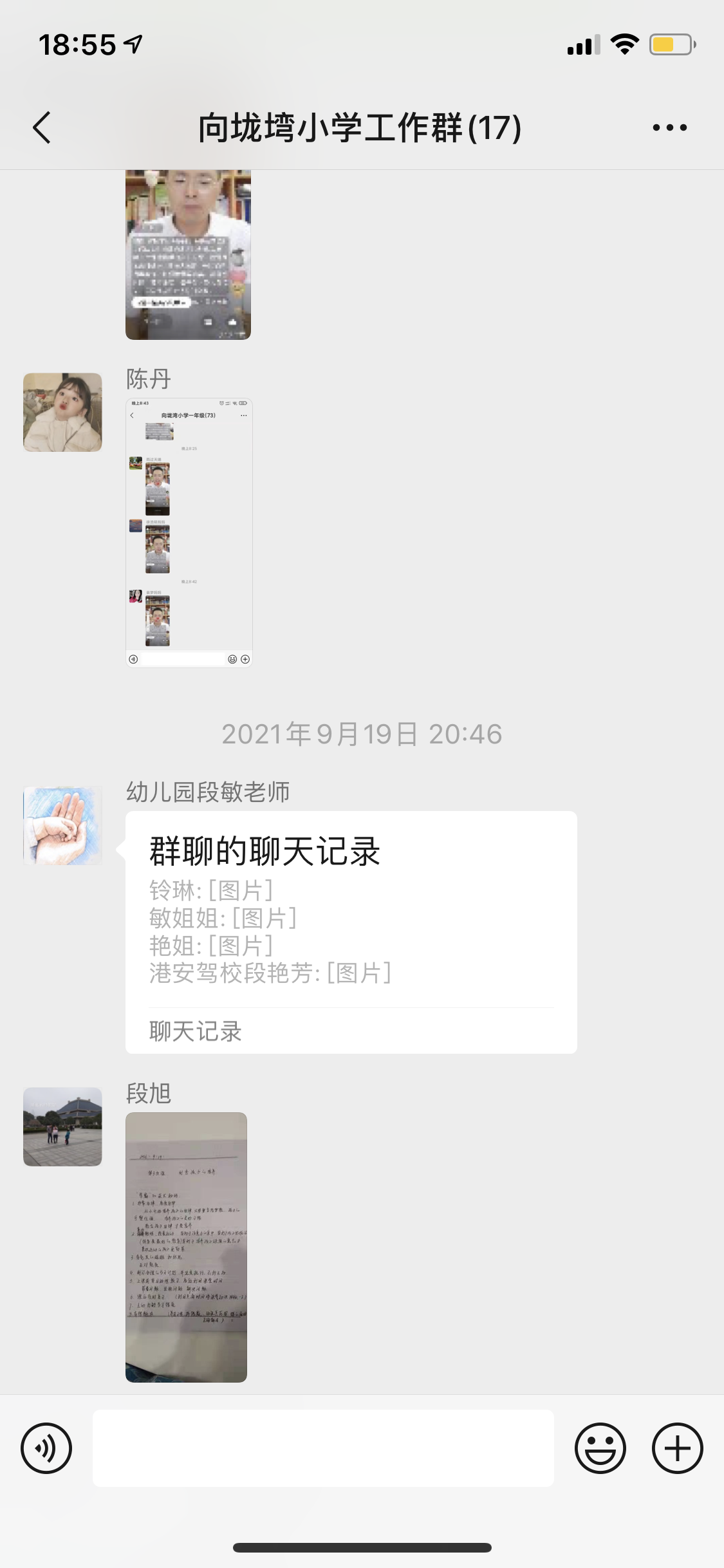
Task: Go back to the chat list
Action: click(x=42, y=127)
